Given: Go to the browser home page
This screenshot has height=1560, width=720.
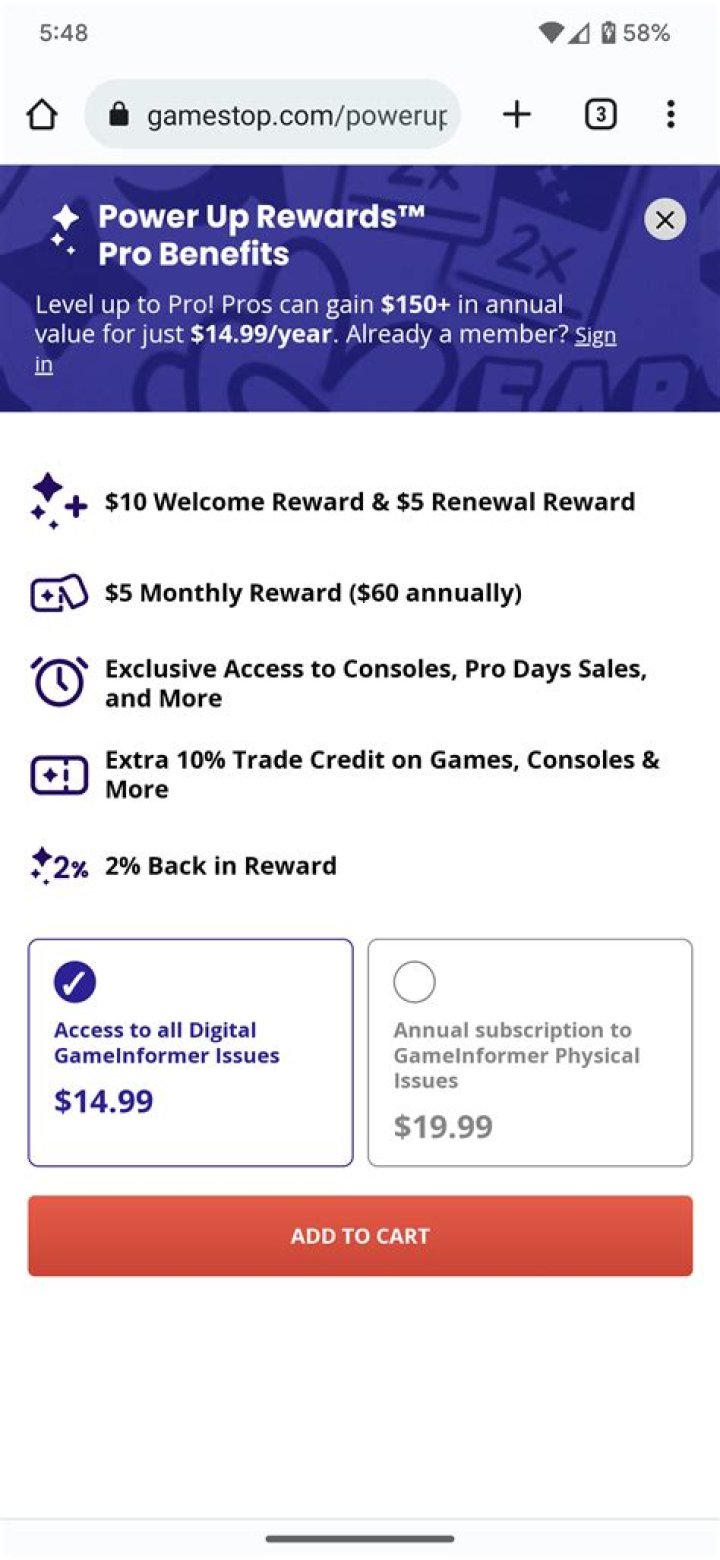Looking at the screenshot, I should click(x=41, y=115).
